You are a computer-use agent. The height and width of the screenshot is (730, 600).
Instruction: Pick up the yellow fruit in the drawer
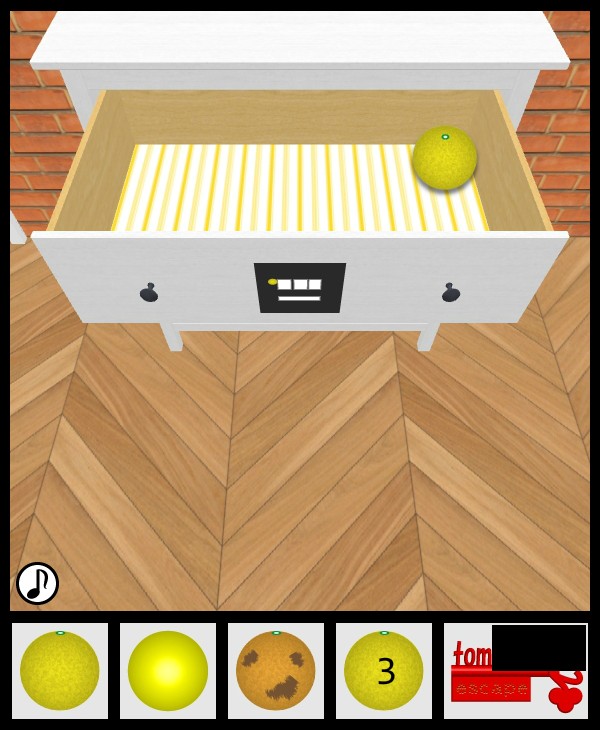[445, 158]
